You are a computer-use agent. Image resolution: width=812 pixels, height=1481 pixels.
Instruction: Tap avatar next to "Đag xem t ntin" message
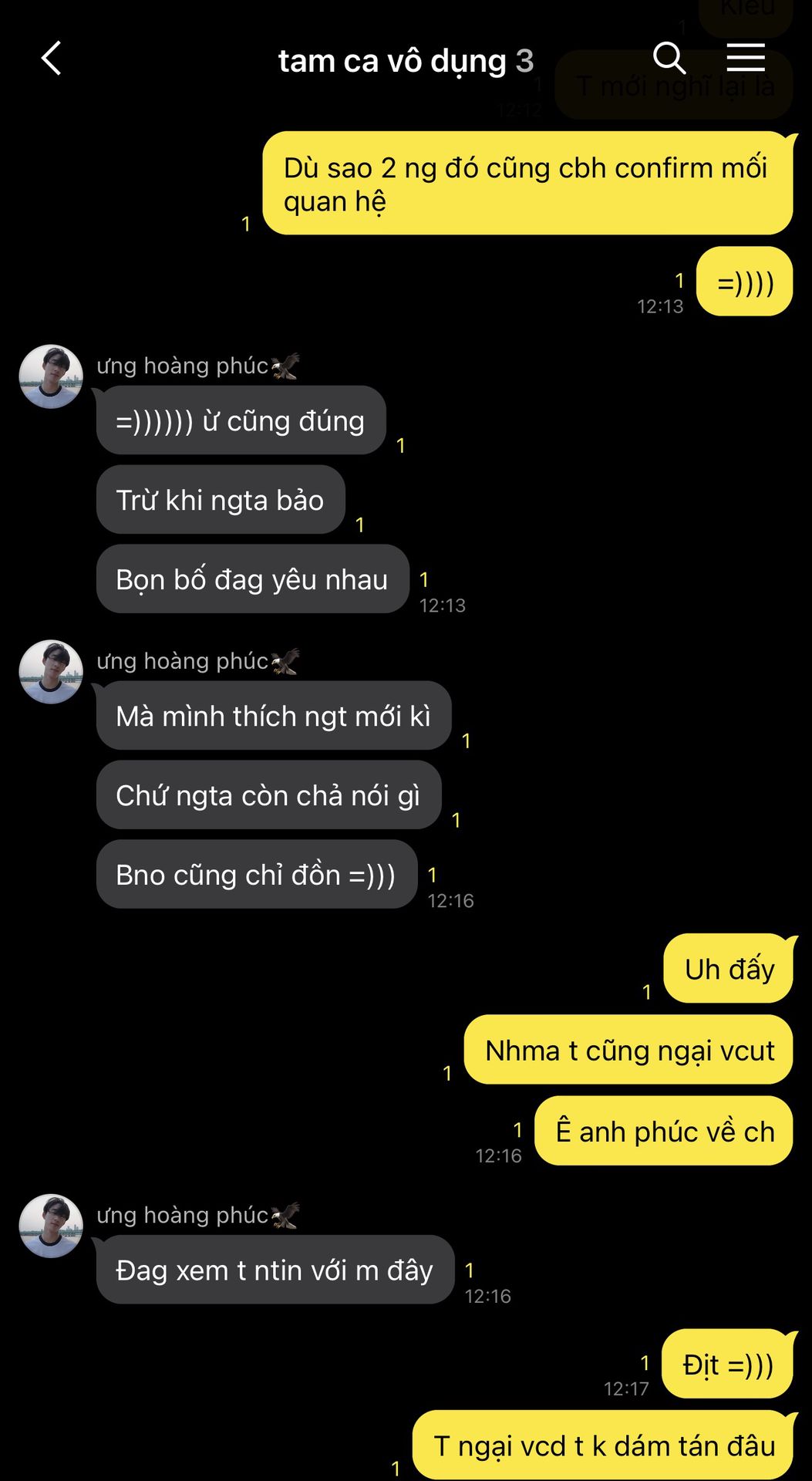click(51, 1226)
